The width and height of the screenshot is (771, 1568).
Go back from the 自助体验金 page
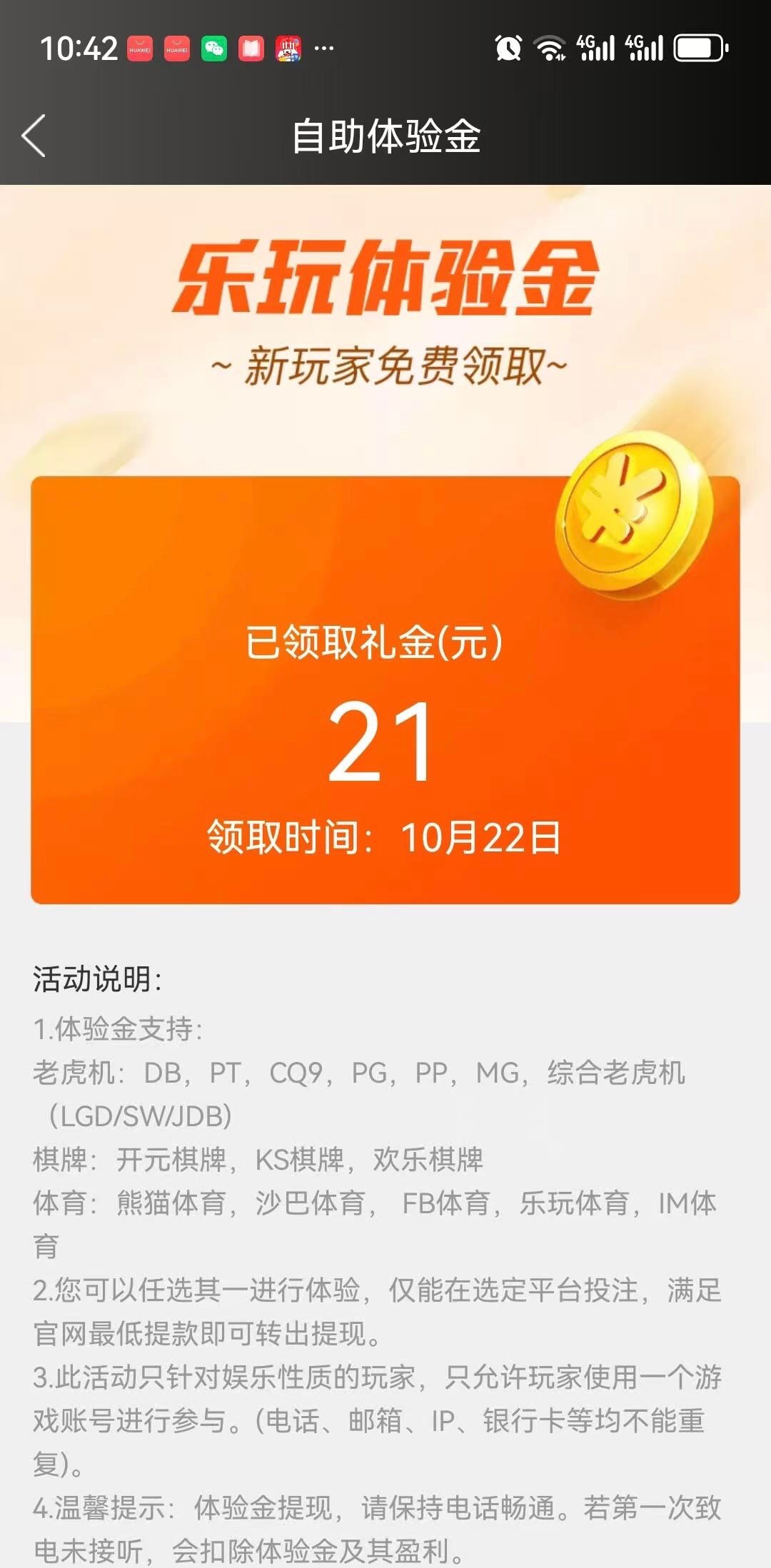[34, 136]
